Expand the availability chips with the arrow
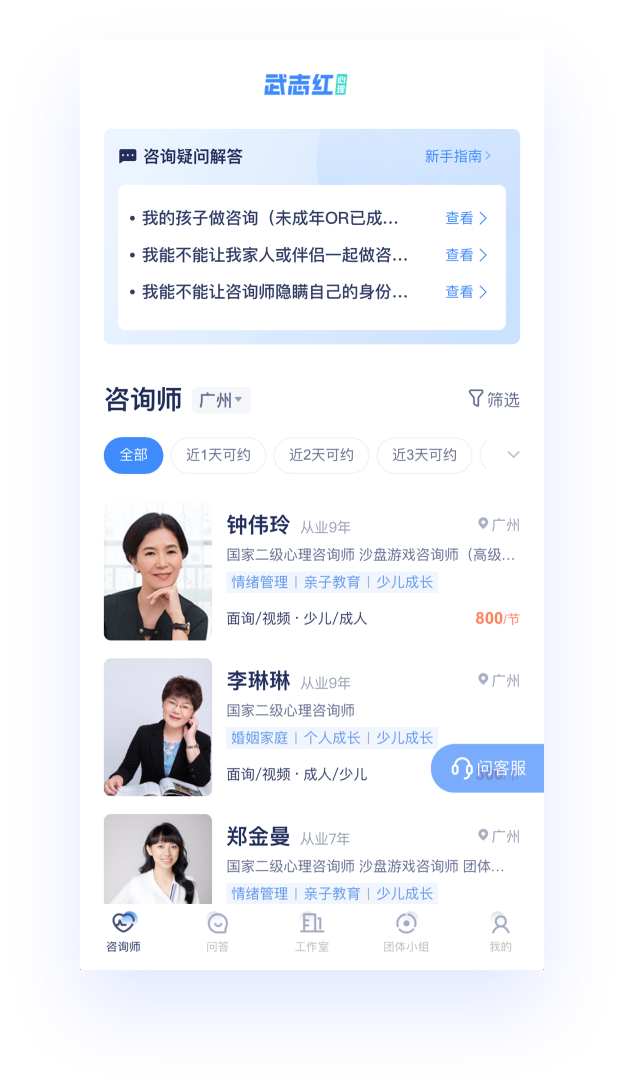Screen dimensions: 624x1090 (x=513, y=455)
